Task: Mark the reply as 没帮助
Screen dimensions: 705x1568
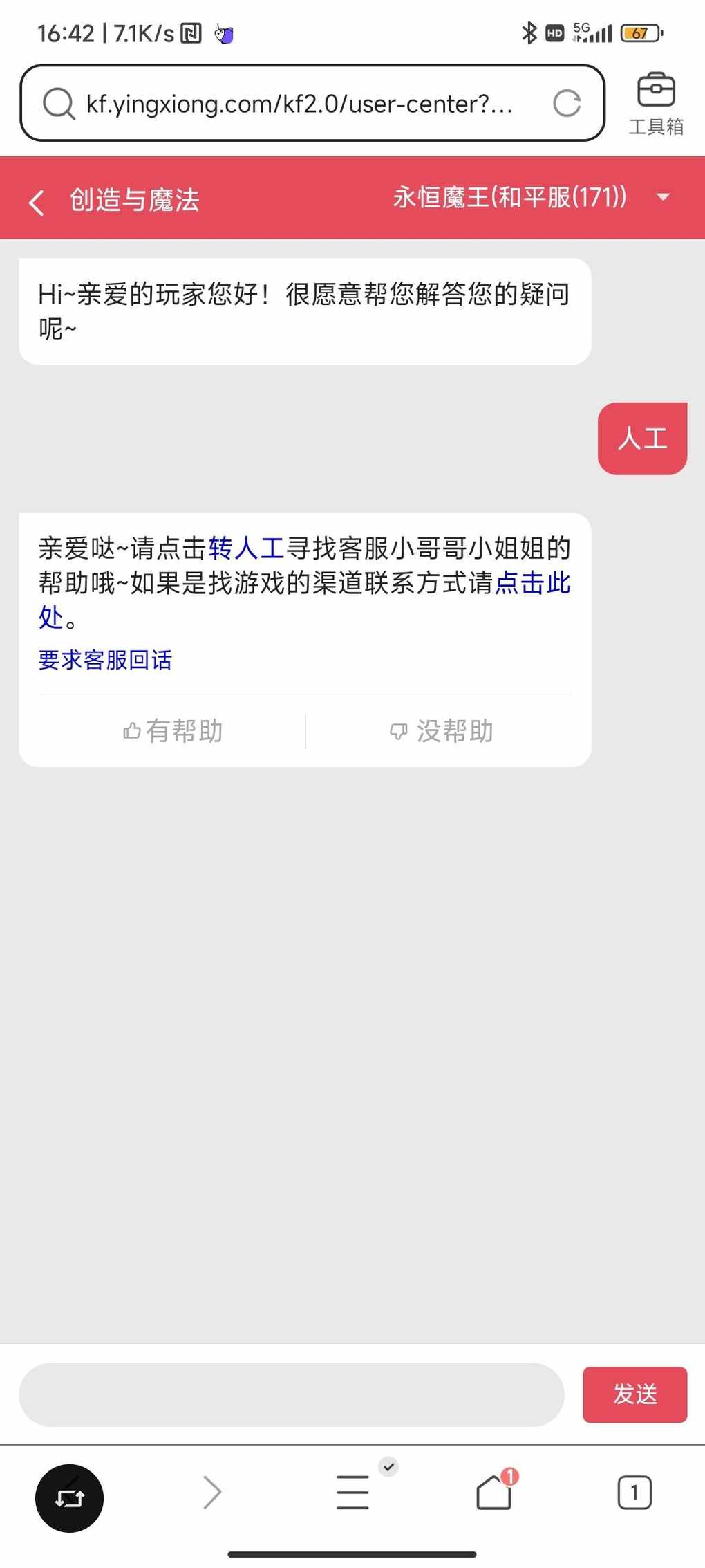Action: coord(442,731)
